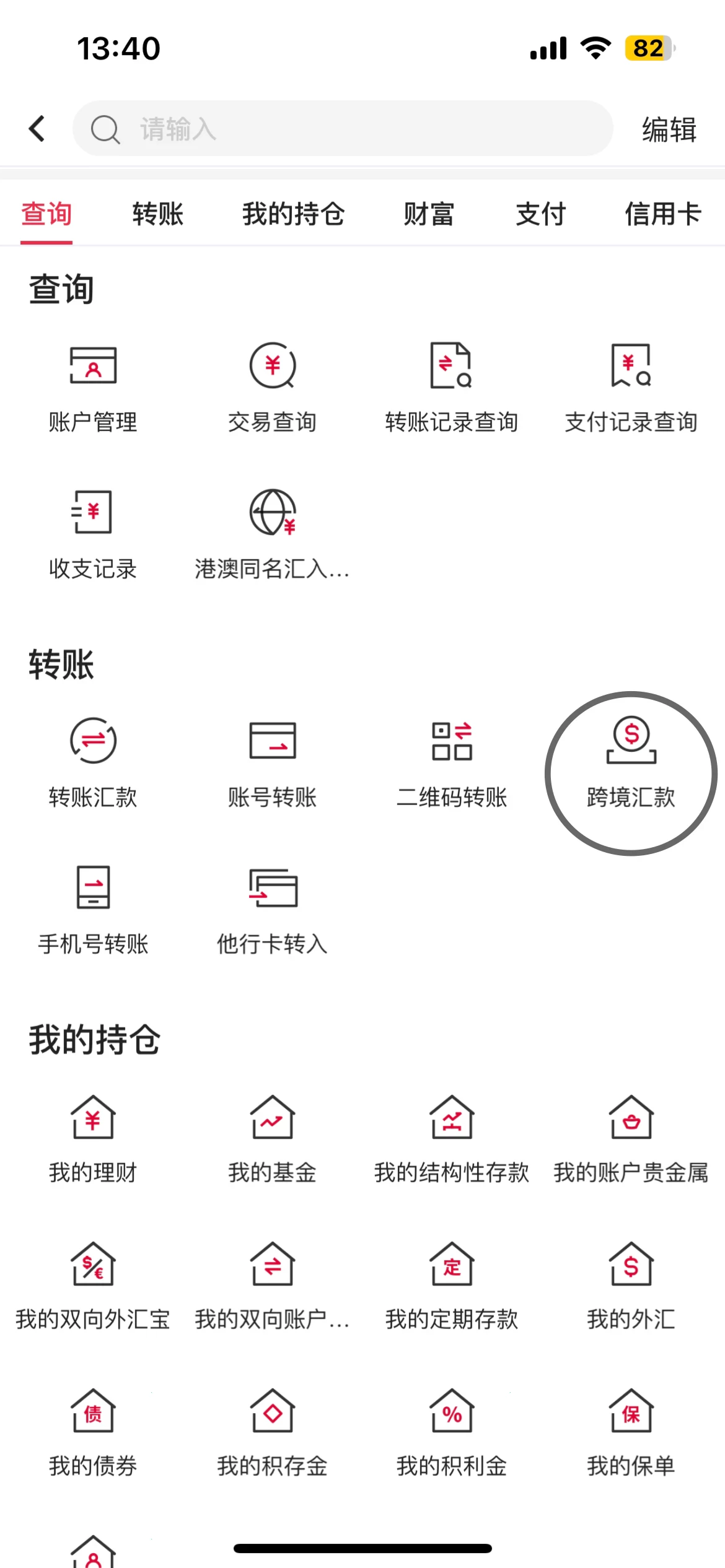725x1568 pixels.
Task: Switch to the 信用卡 tab
Action: pyautogui.click(x=662, y=214)
